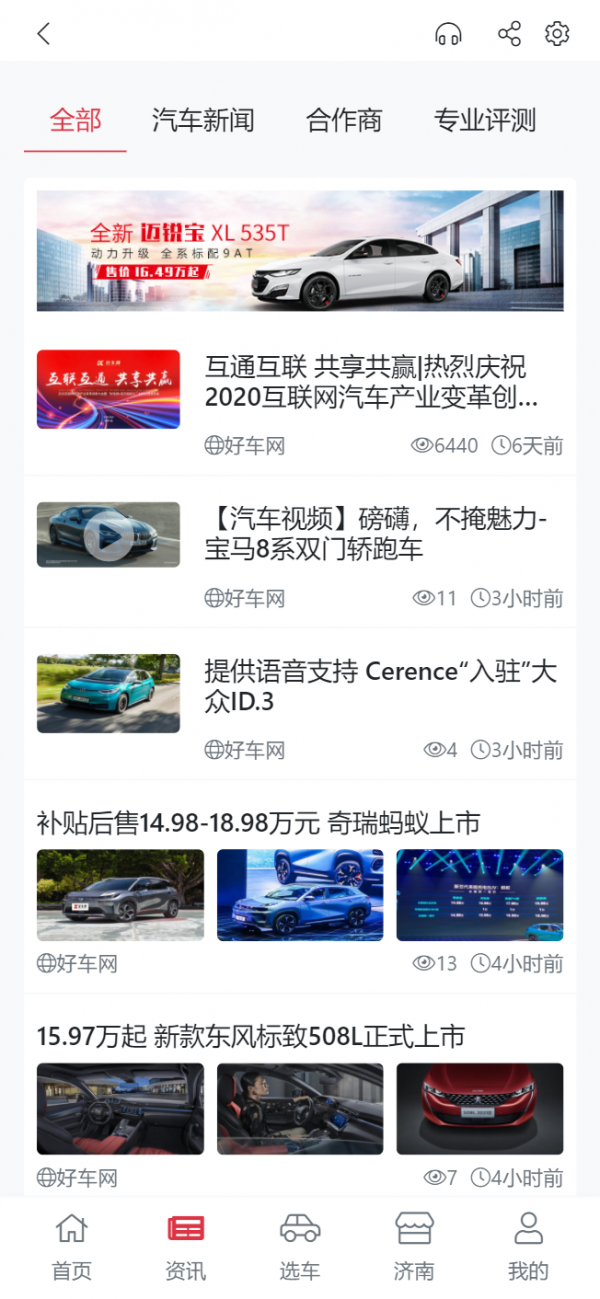Switch to the 汽车新闻 tab

click(x=203, y=121)
